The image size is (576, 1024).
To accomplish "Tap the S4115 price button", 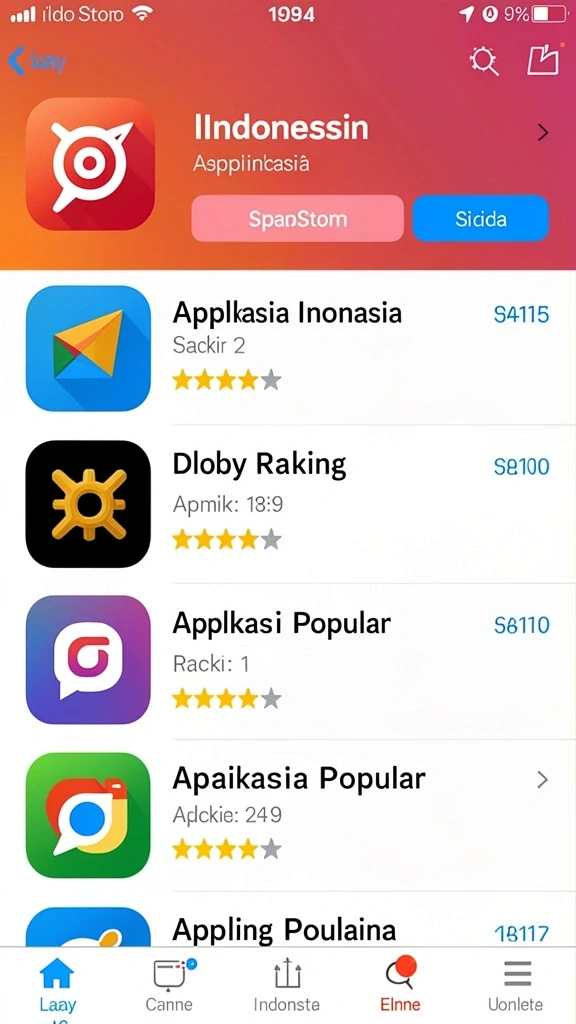I will pos(521,315).
